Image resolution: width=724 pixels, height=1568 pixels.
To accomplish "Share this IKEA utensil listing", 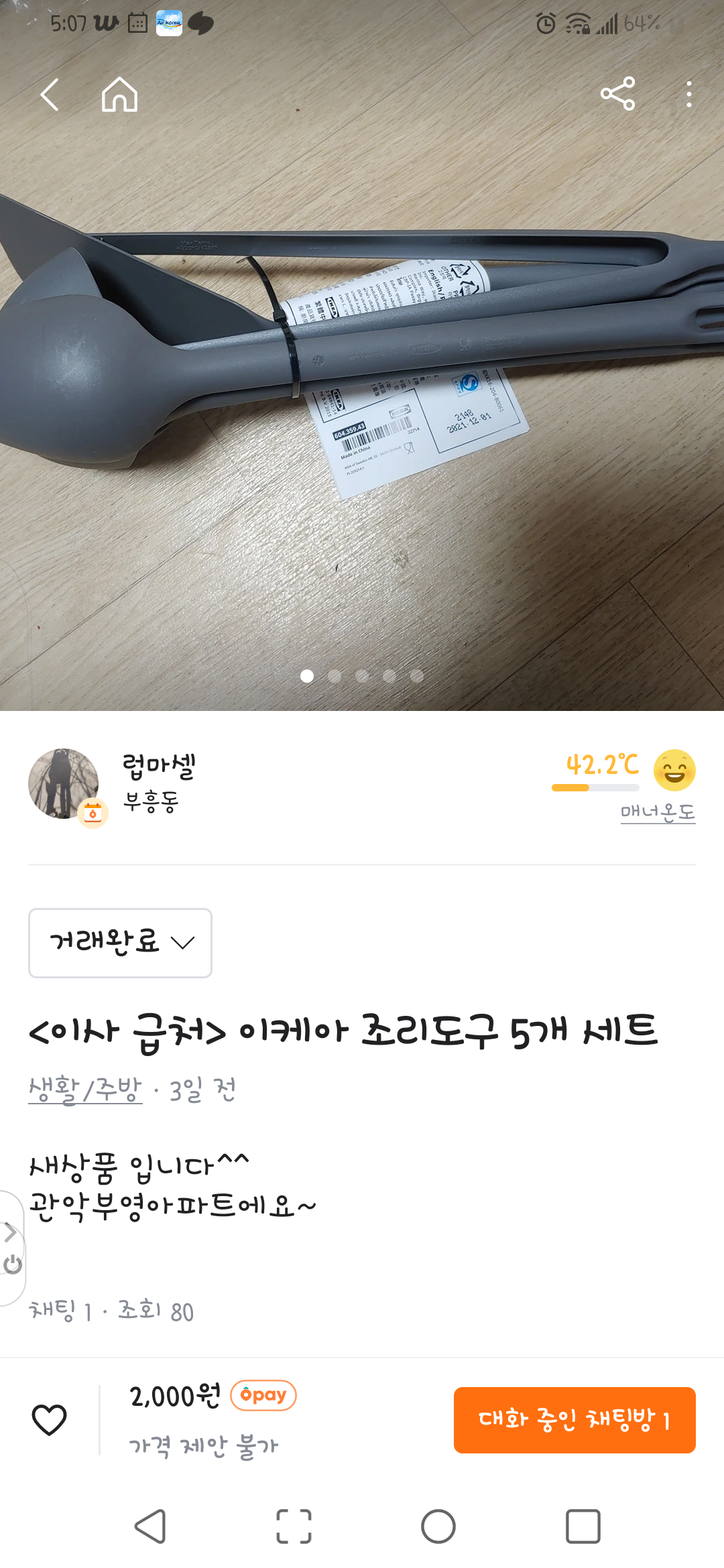I will coord(617,94).
